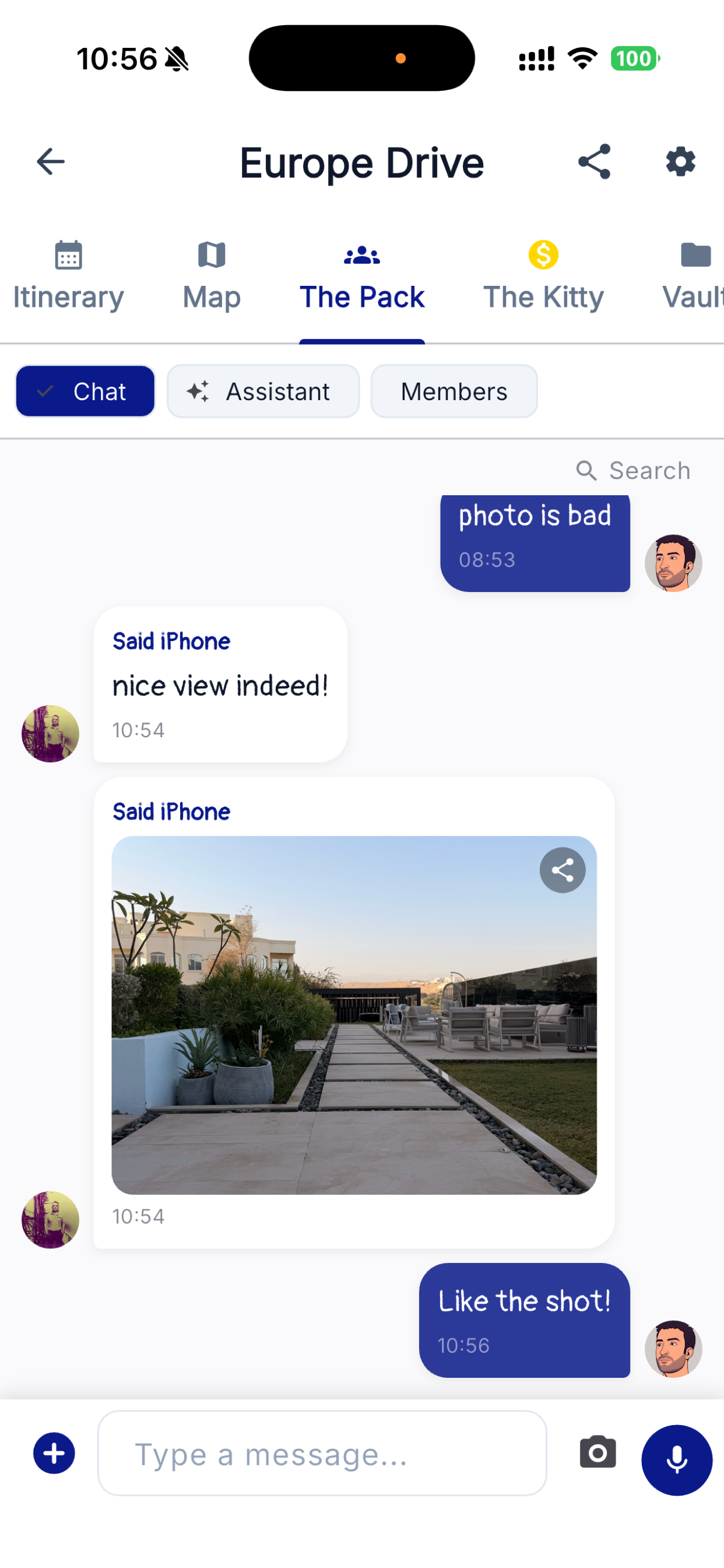Go back with the arrow button
724x1568 pixels.
[51, 162]
